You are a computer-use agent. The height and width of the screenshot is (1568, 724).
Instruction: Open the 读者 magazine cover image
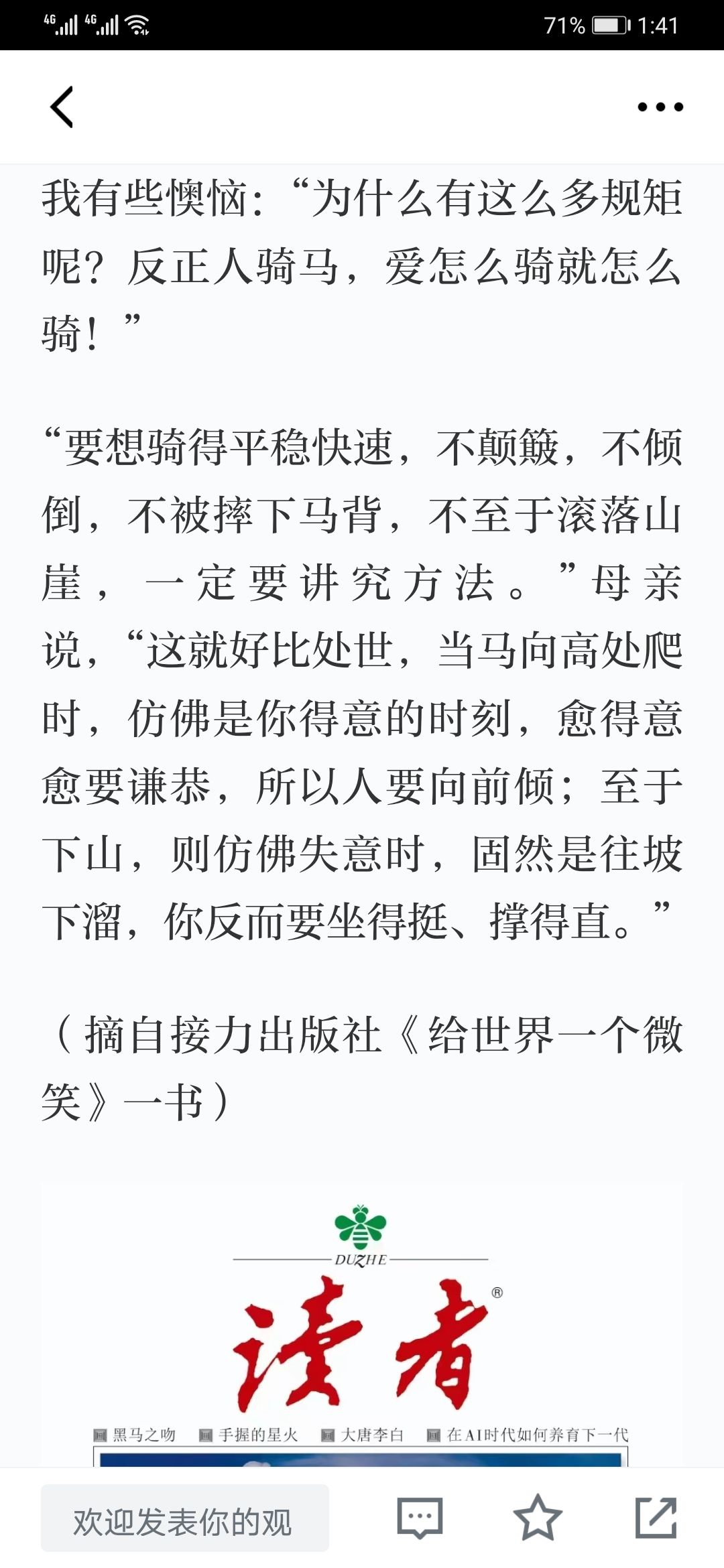click(362, 1325)
